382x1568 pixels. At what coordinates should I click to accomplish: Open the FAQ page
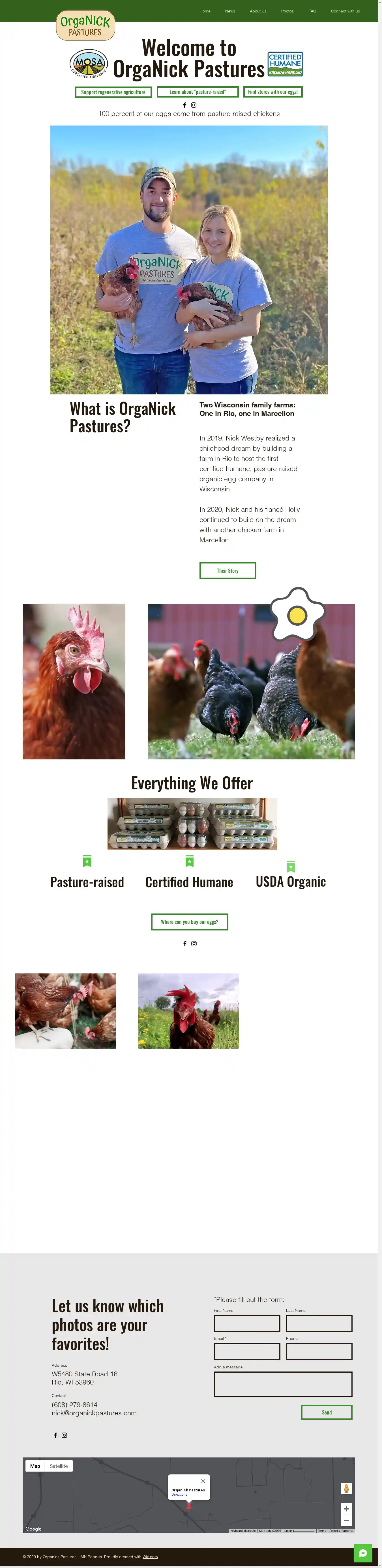312,11
